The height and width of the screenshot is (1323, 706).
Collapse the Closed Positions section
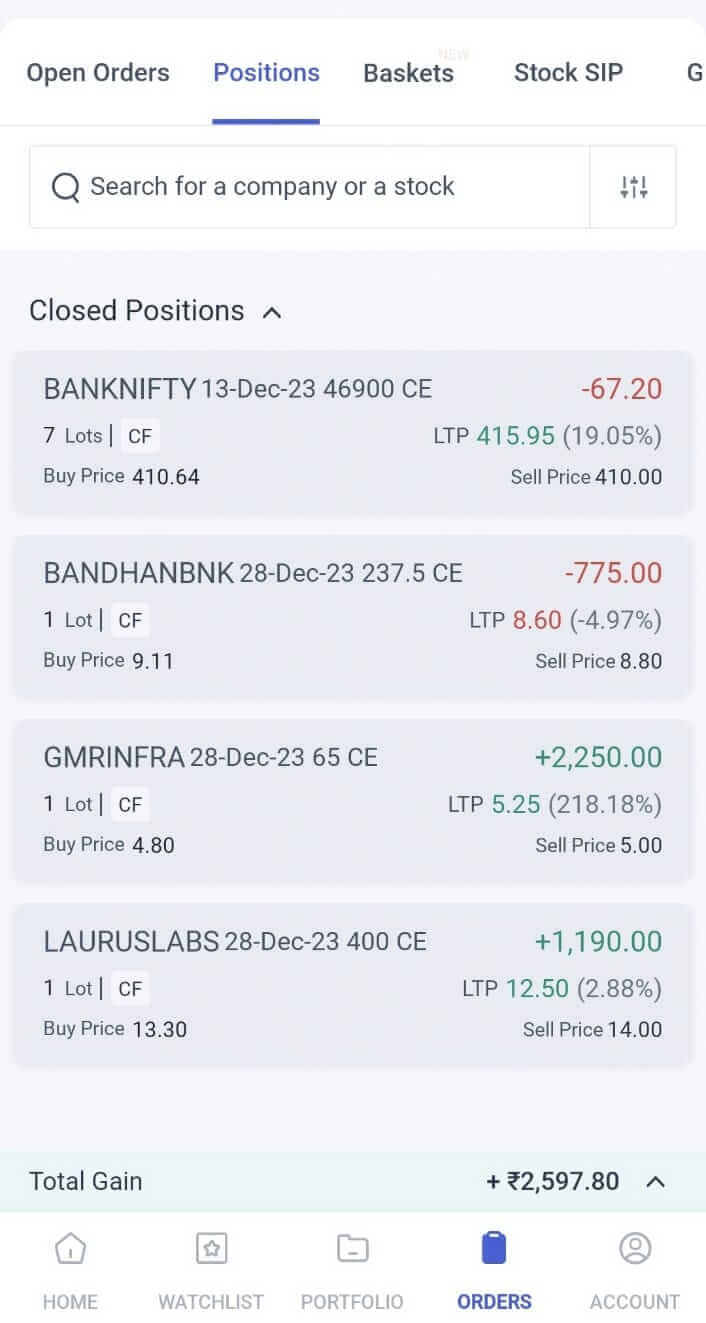(271, 312)
